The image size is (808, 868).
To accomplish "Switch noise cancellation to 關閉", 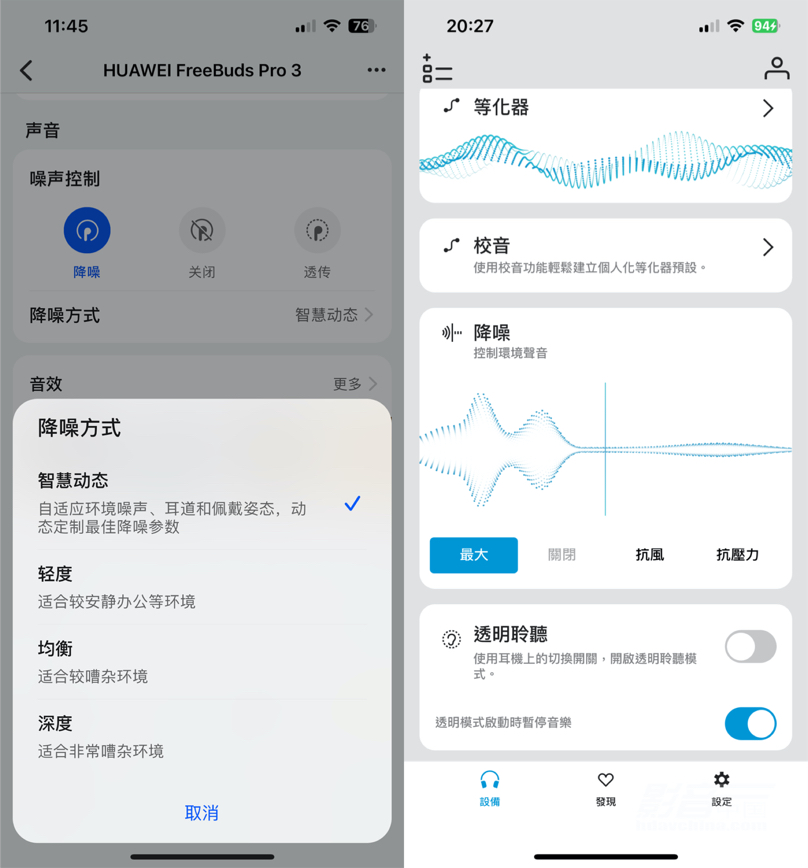I will coord(562,555).
